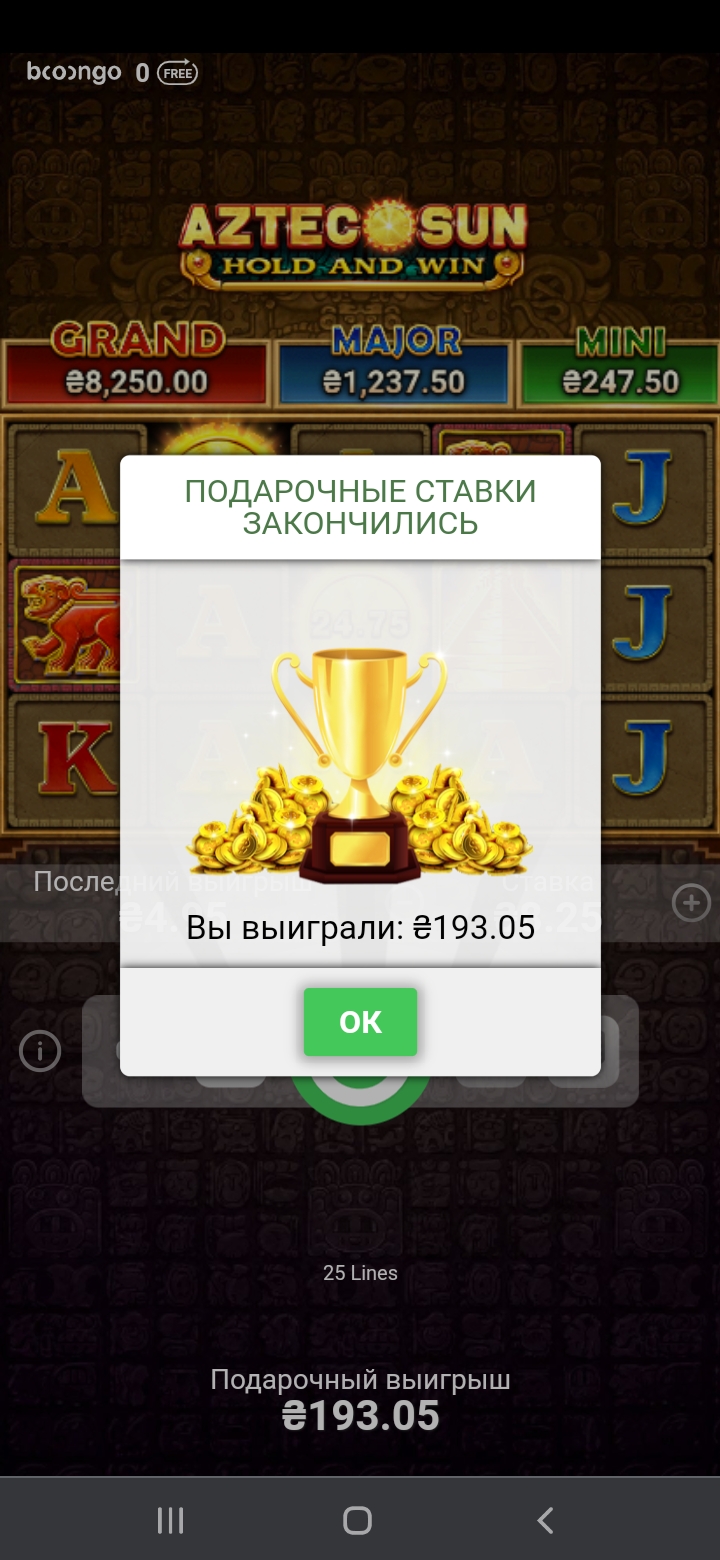Go back with the system back button
Screen dimensions: 720x1560
(x=545, y=1521)
